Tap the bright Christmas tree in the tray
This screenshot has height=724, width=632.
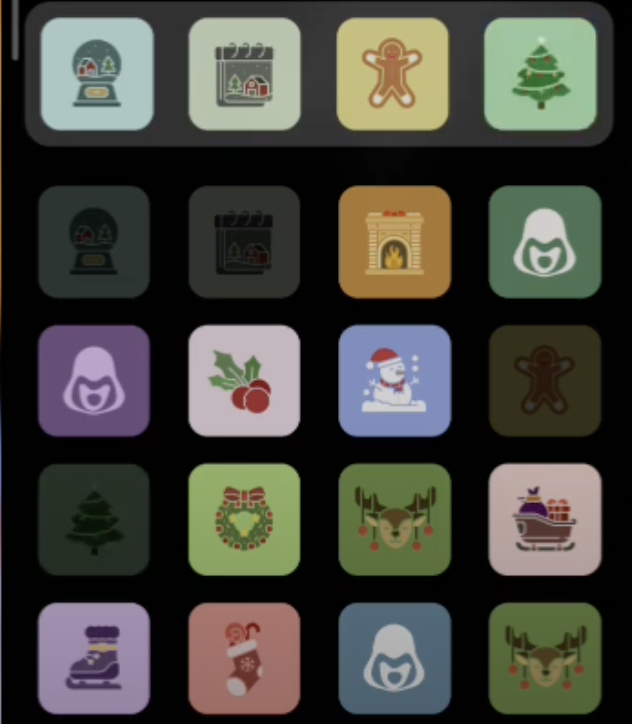point(540,74)
